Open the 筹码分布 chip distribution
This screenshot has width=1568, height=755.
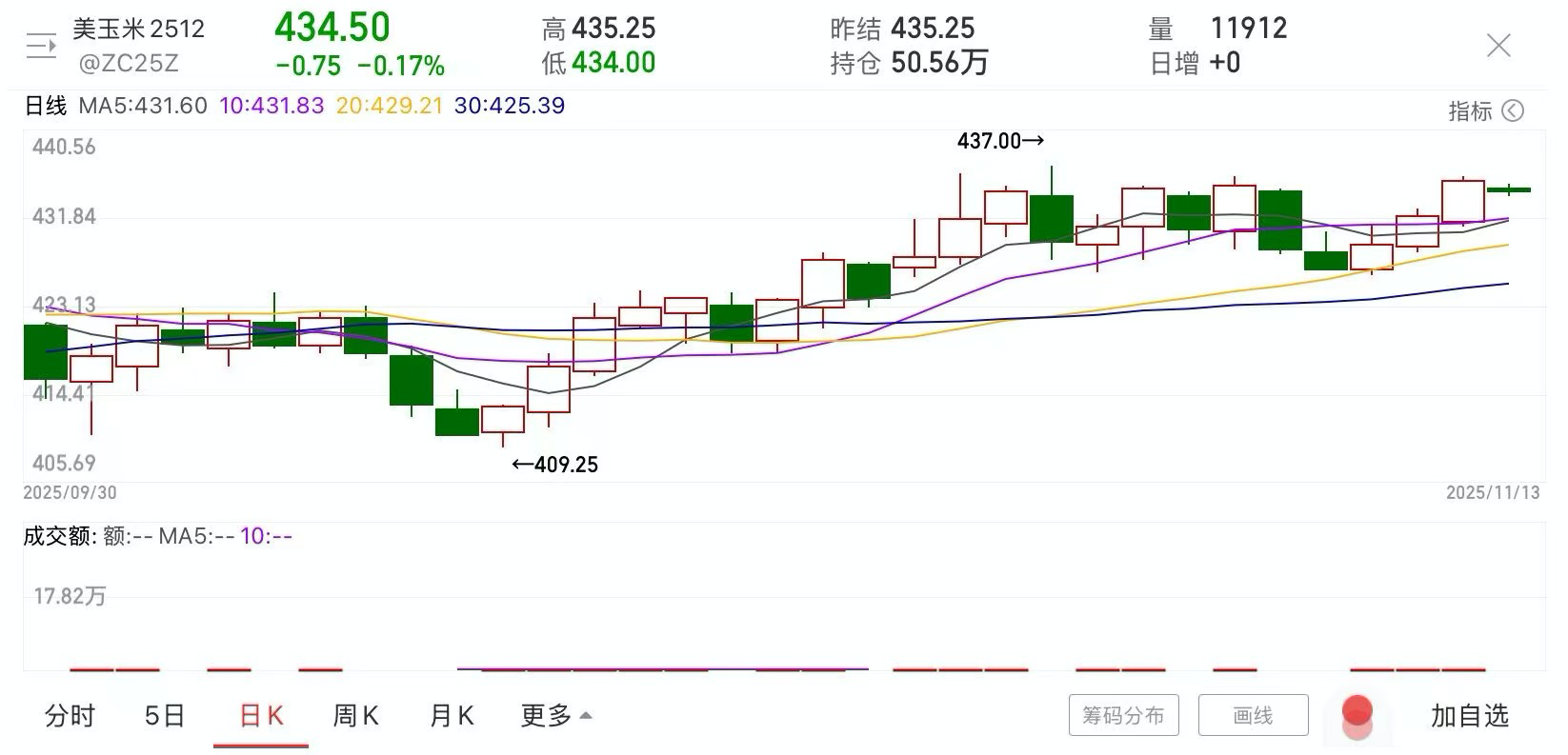tap(1123, 715)
